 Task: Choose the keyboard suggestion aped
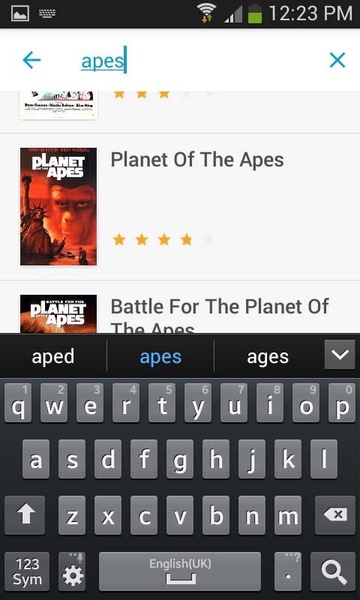coord(53,357)
